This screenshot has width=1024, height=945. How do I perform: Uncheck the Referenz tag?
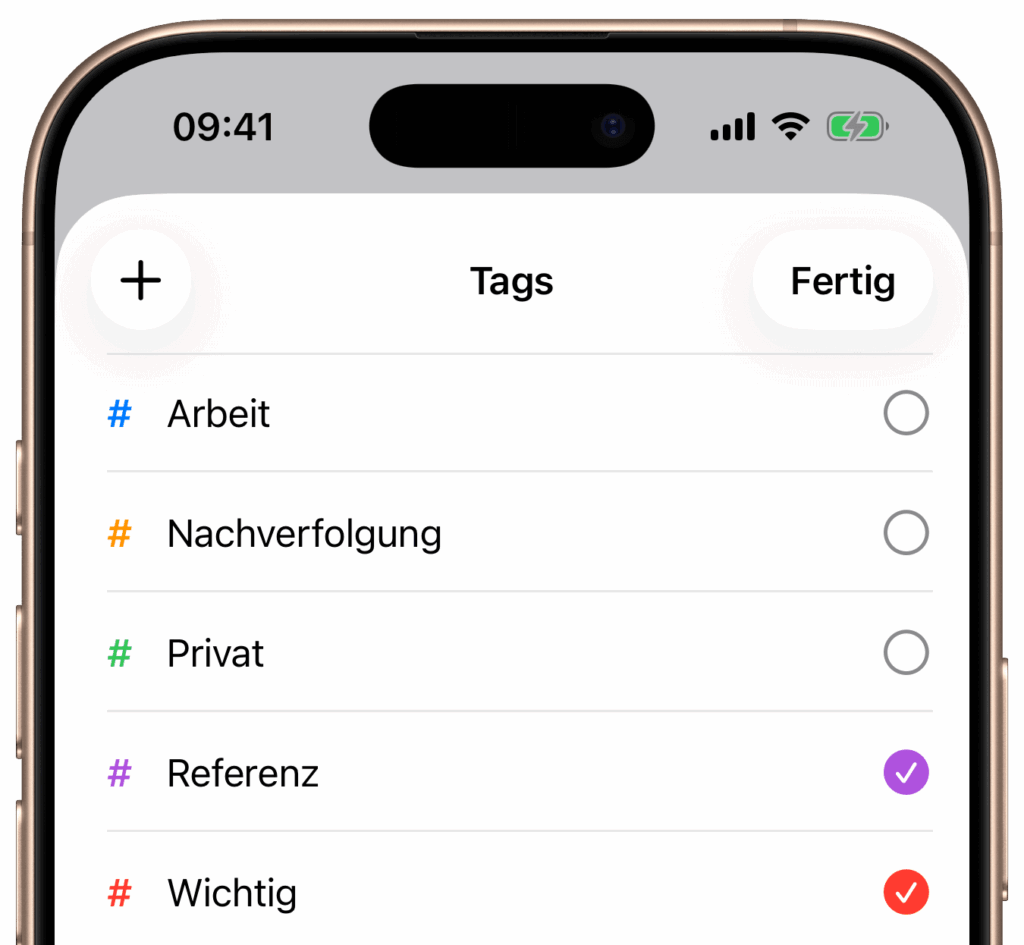click(905, 773)
